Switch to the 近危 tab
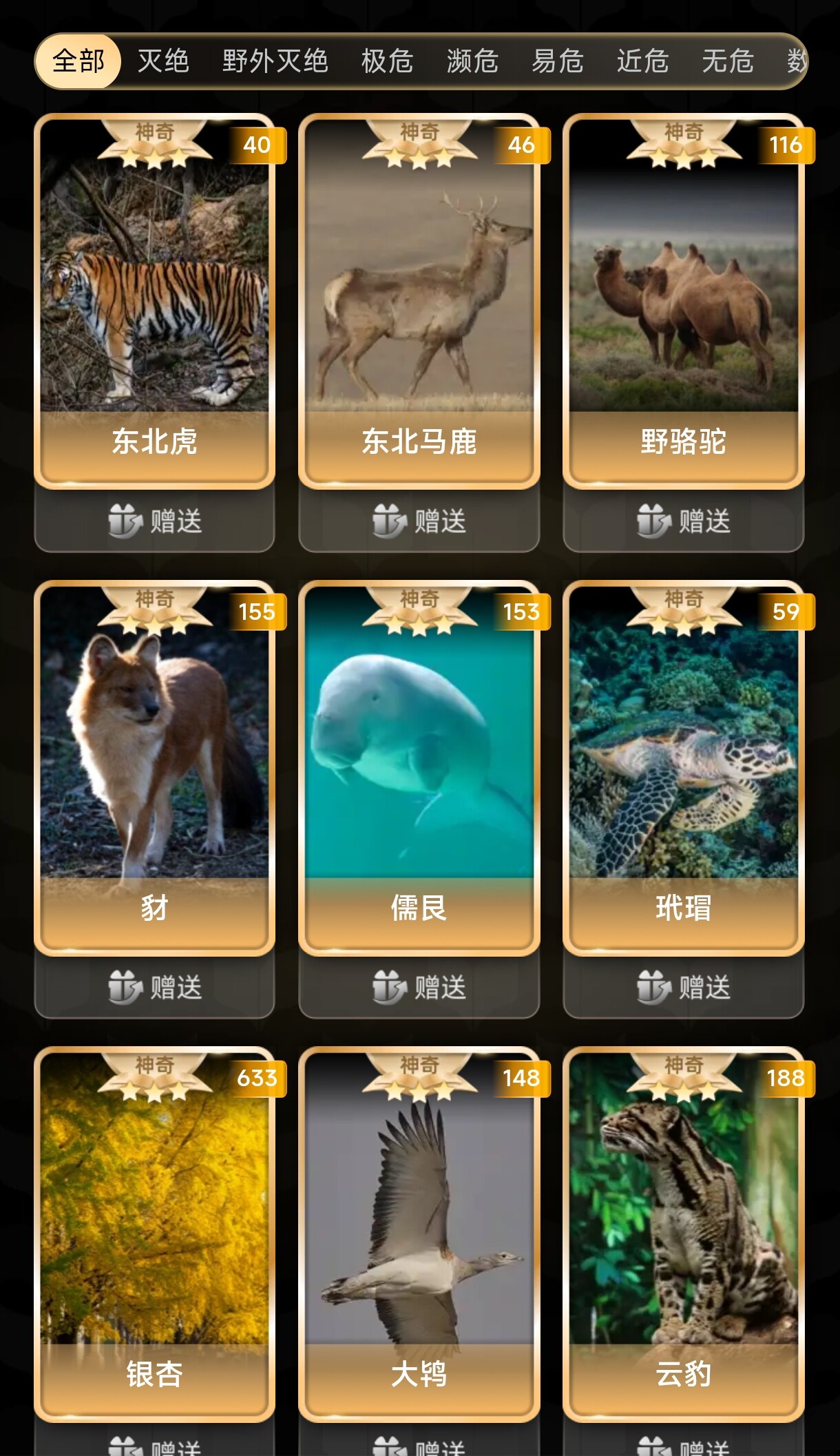 (642, 61)
